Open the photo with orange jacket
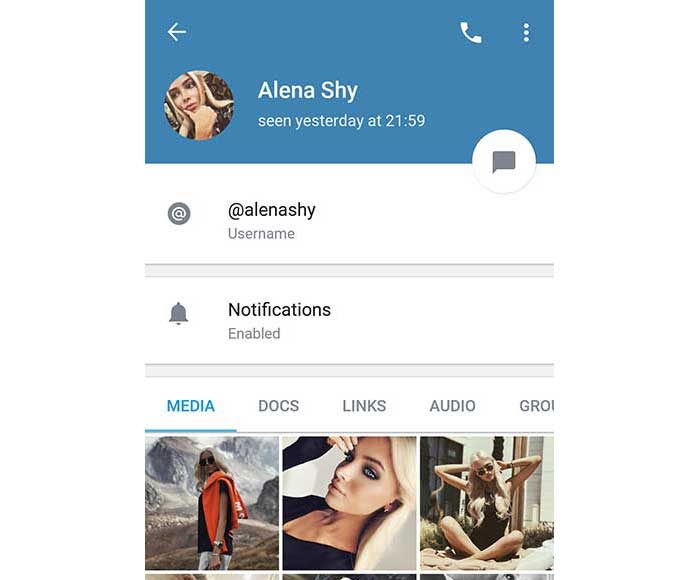 (212, 502)
